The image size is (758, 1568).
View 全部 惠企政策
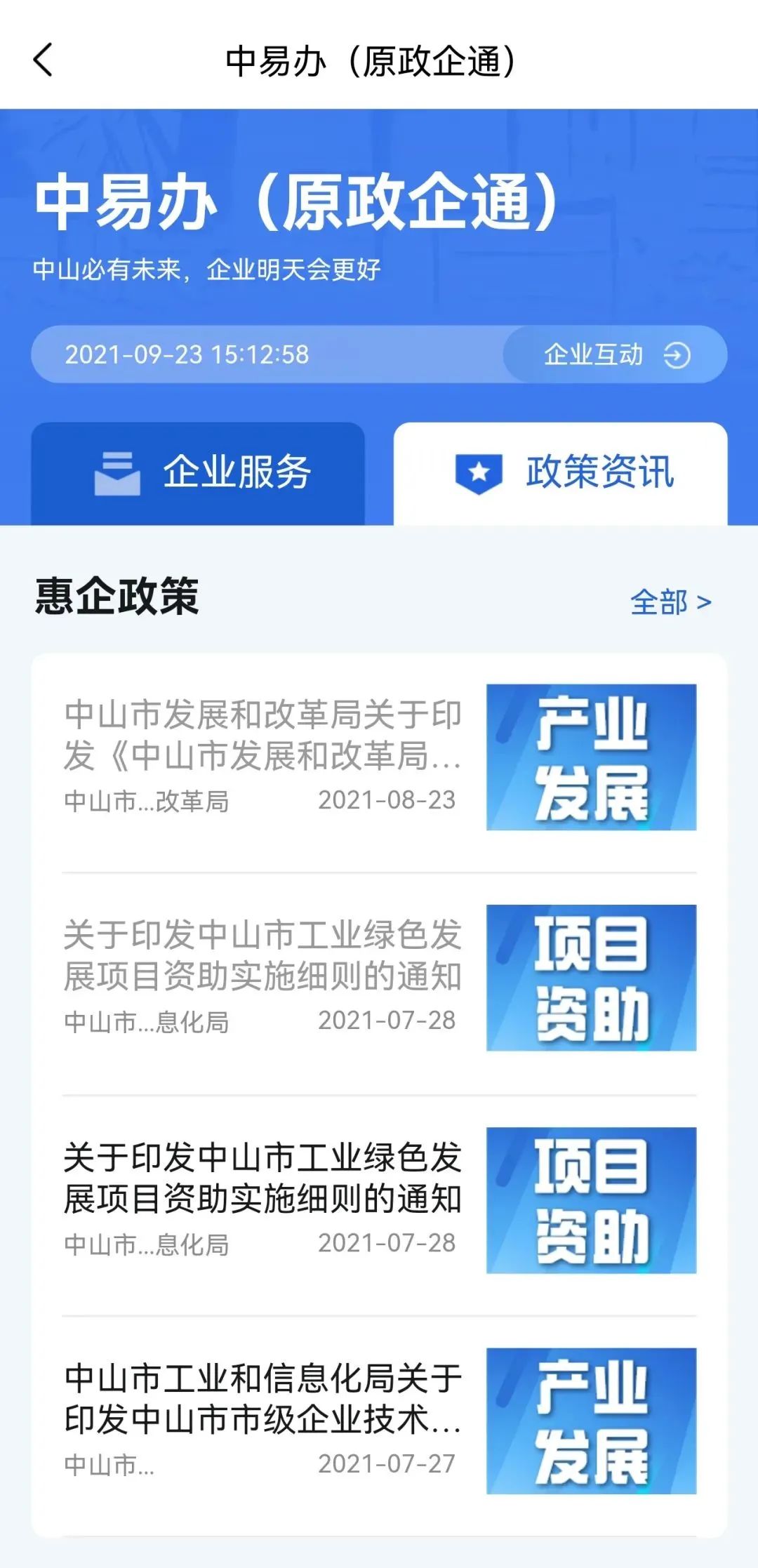click(670, 602)
